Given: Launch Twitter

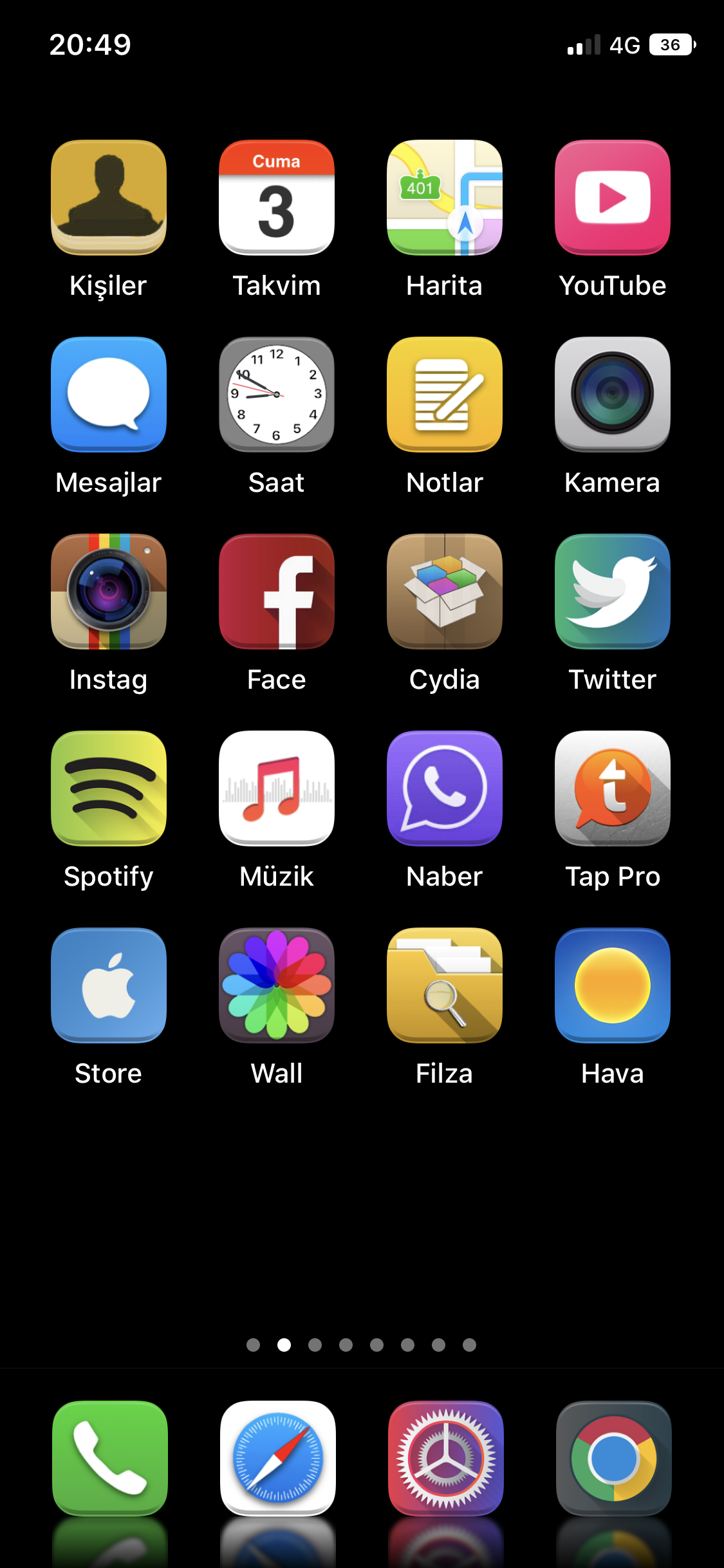Looking at the screenshot, I should click(x=612, y=592).
